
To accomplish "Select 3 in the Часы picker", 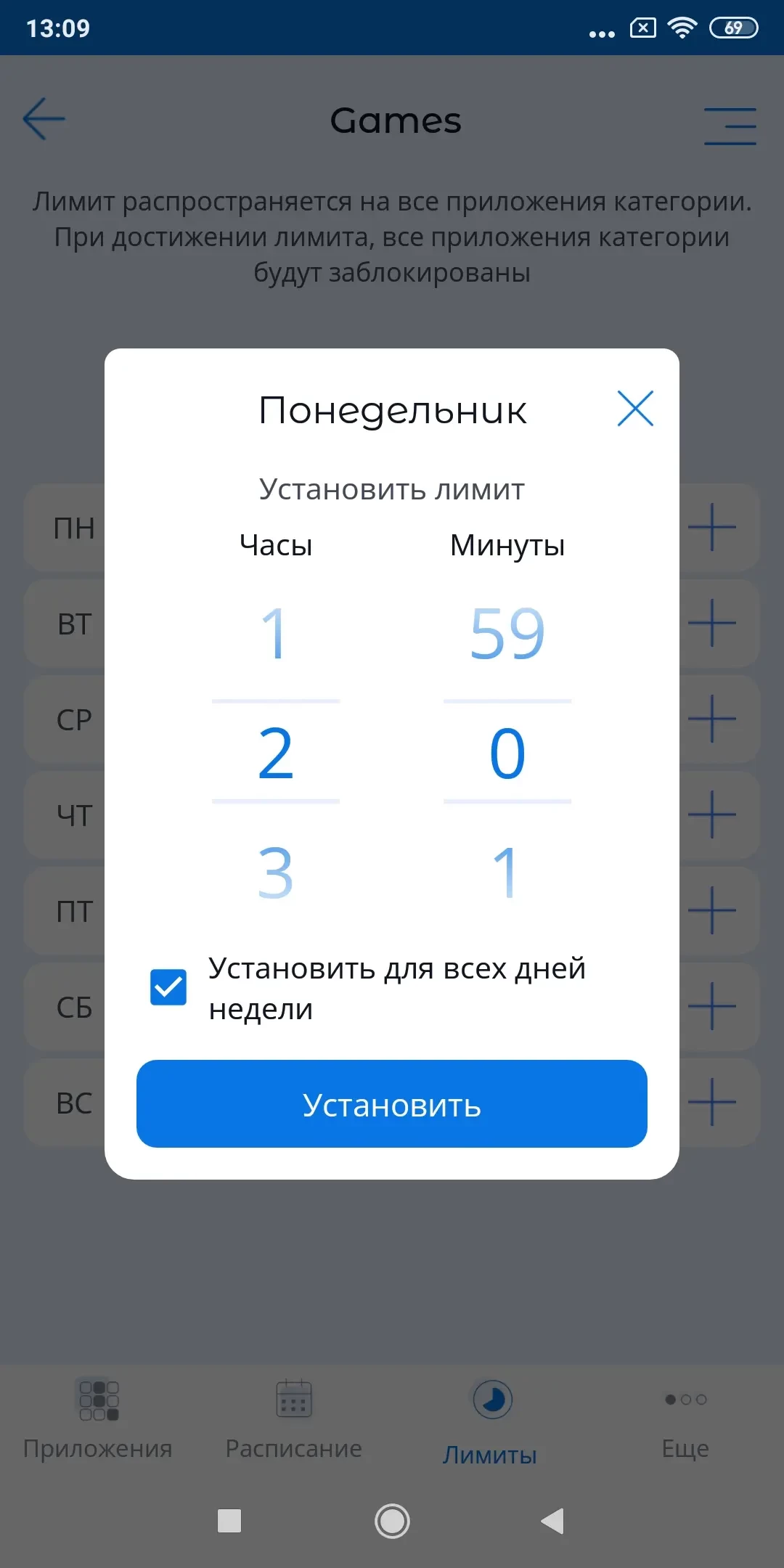I will [275, 873].
